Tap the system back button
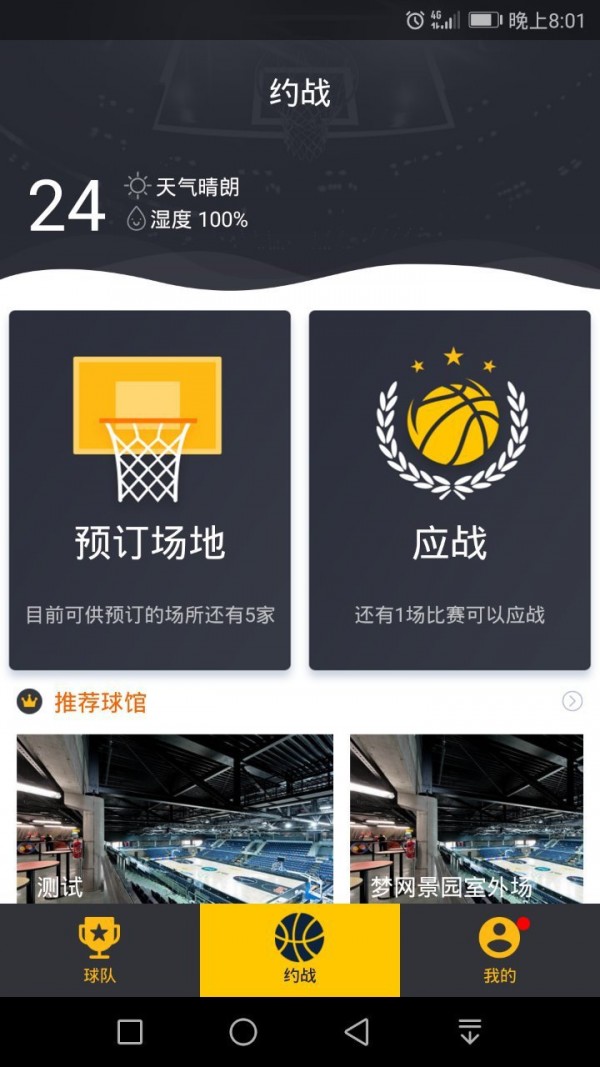Image resolution: width=600 pixels, height=1067 pixels. pyautogui.click(x=357, y=1032)
